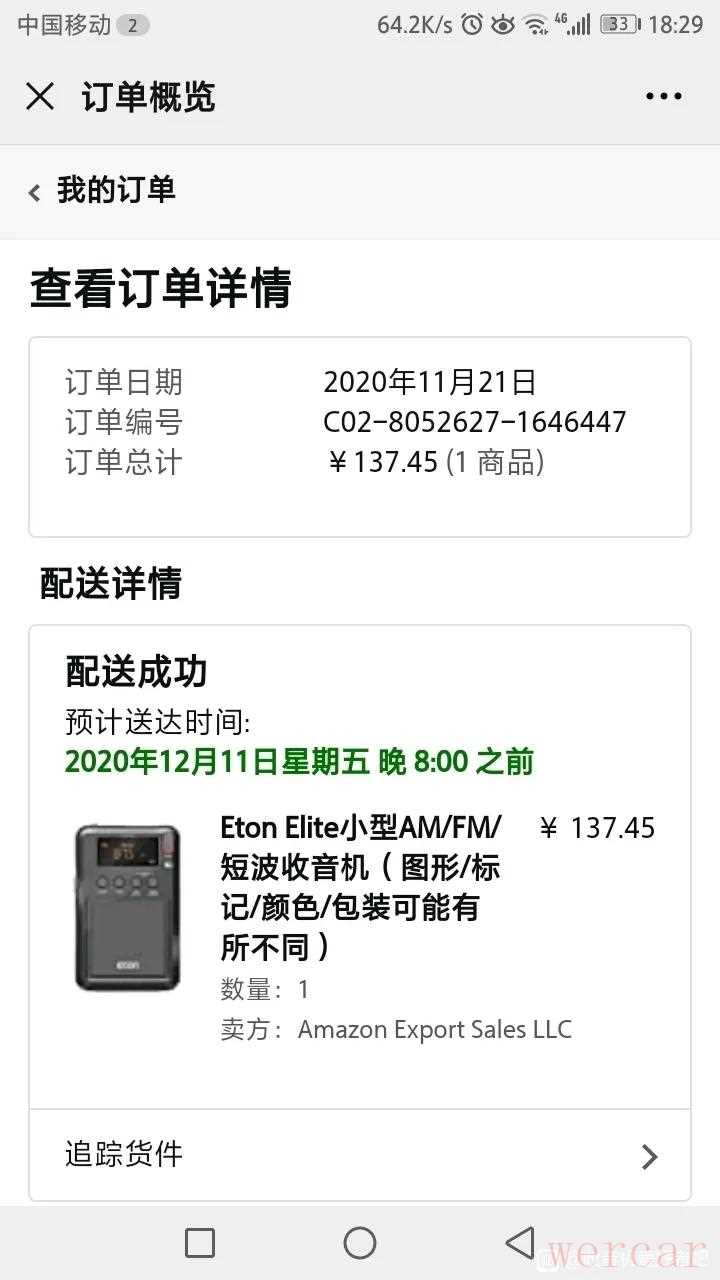Open the three-dot overflow menu
Image resolution: width=720 pixels, height=1280 pixels.
[663, 97]
